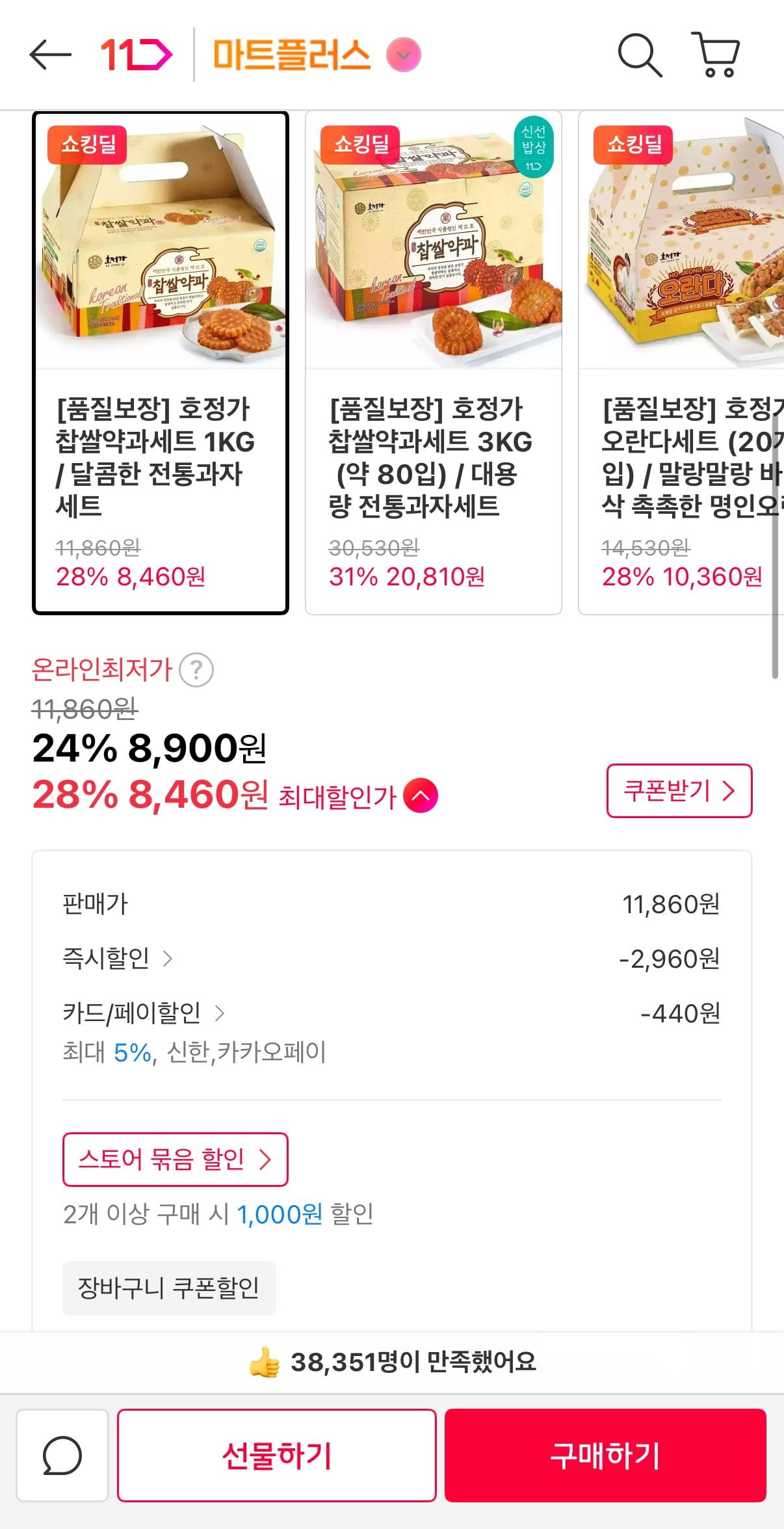Select the 찹쌀약과세트 1KG product card
784x1529 pixels.
click(161, 362)
